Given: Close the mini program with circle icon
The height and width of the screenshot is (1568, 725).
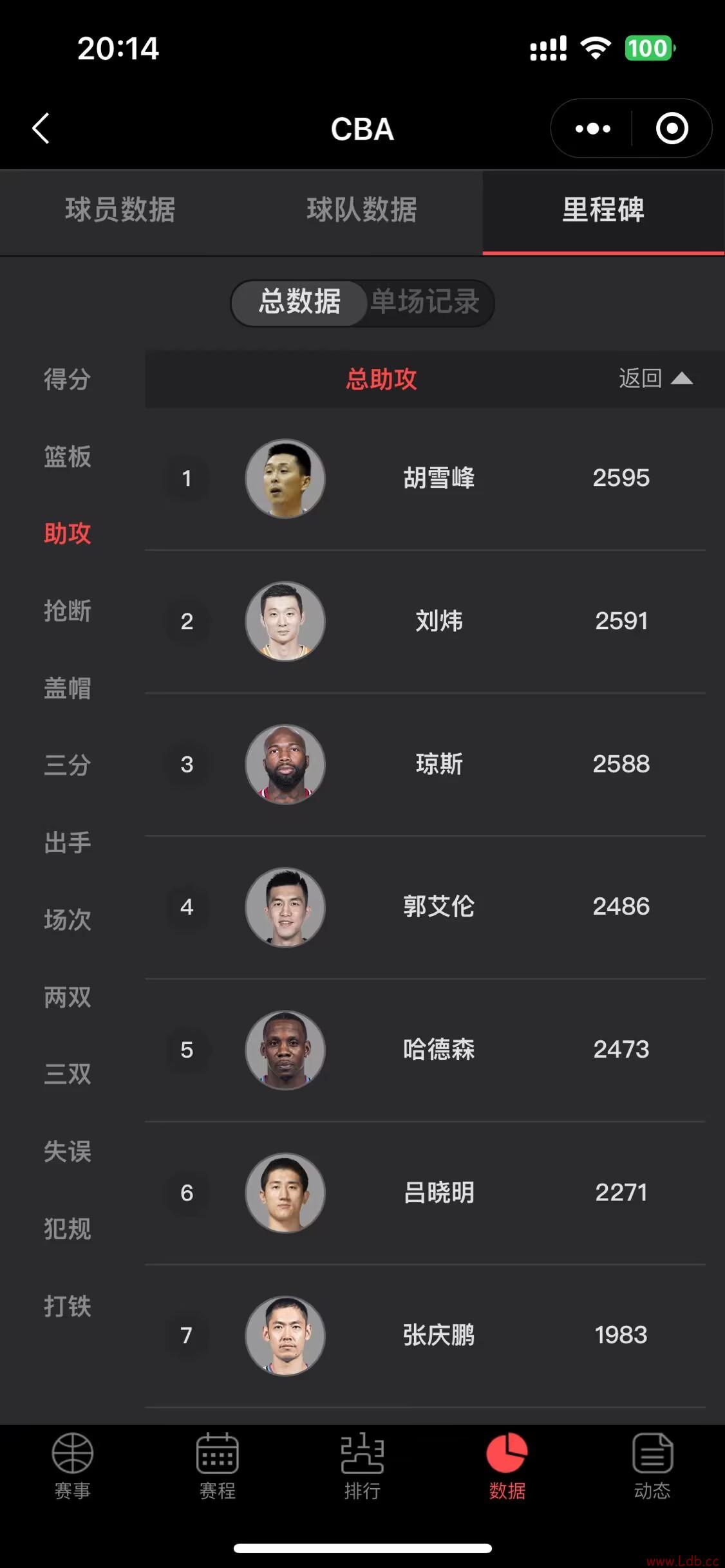Looking at the screenshot, I should [672, 129].
